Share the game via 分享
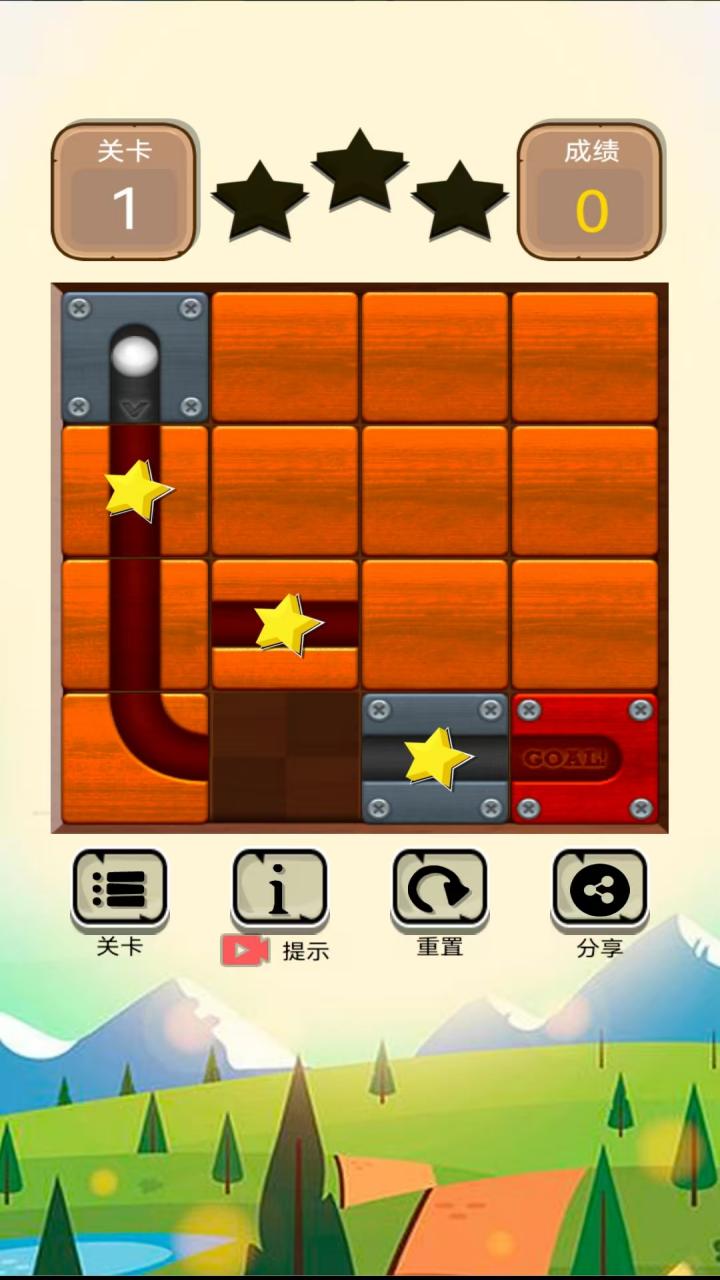 [600, 887]
